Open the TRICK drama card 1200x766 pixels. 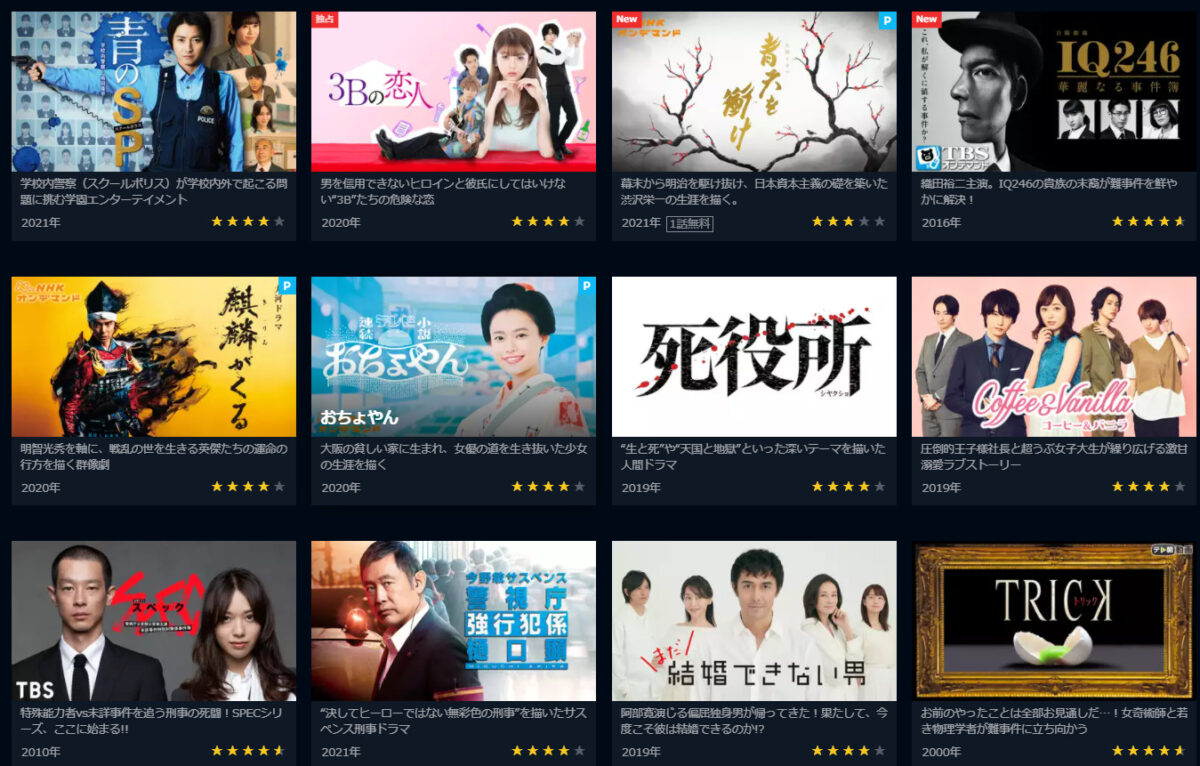[1053, 620]
